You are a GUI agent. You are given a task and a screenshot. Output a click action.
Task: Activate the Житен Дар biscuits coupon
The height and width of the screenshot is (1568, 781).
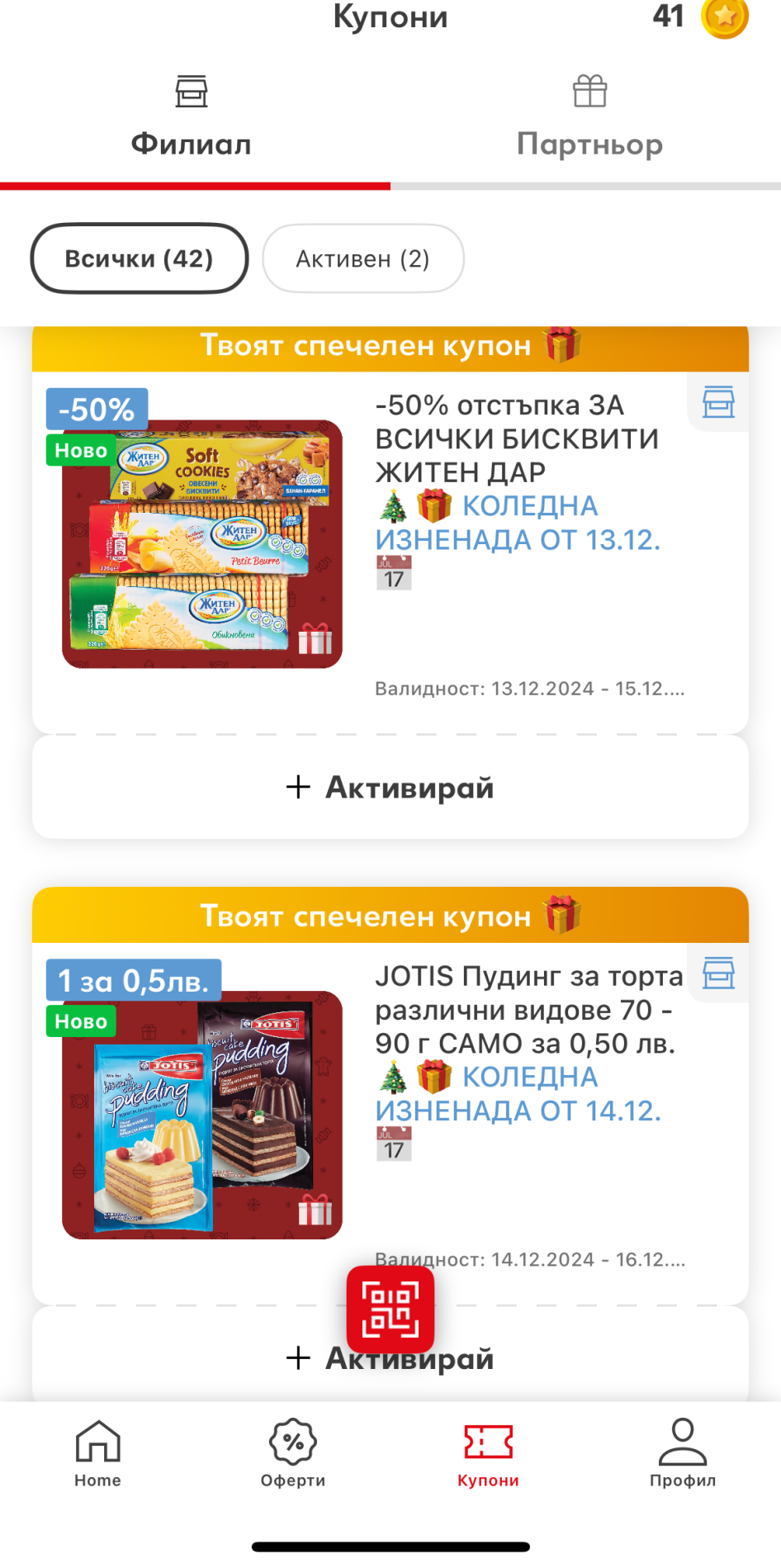390,788
